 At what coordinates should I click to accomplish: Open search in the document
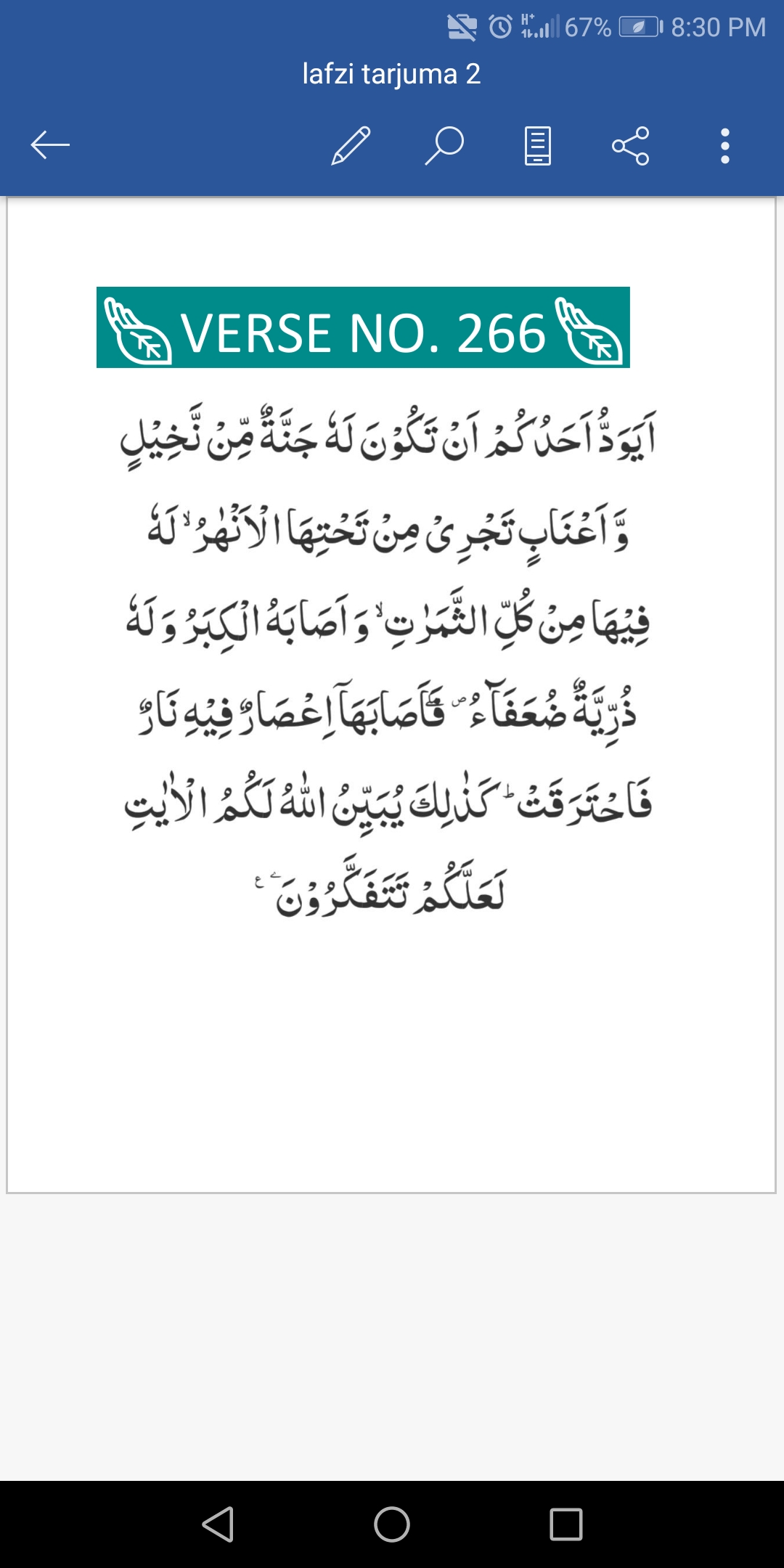click(x=444, y=145)
